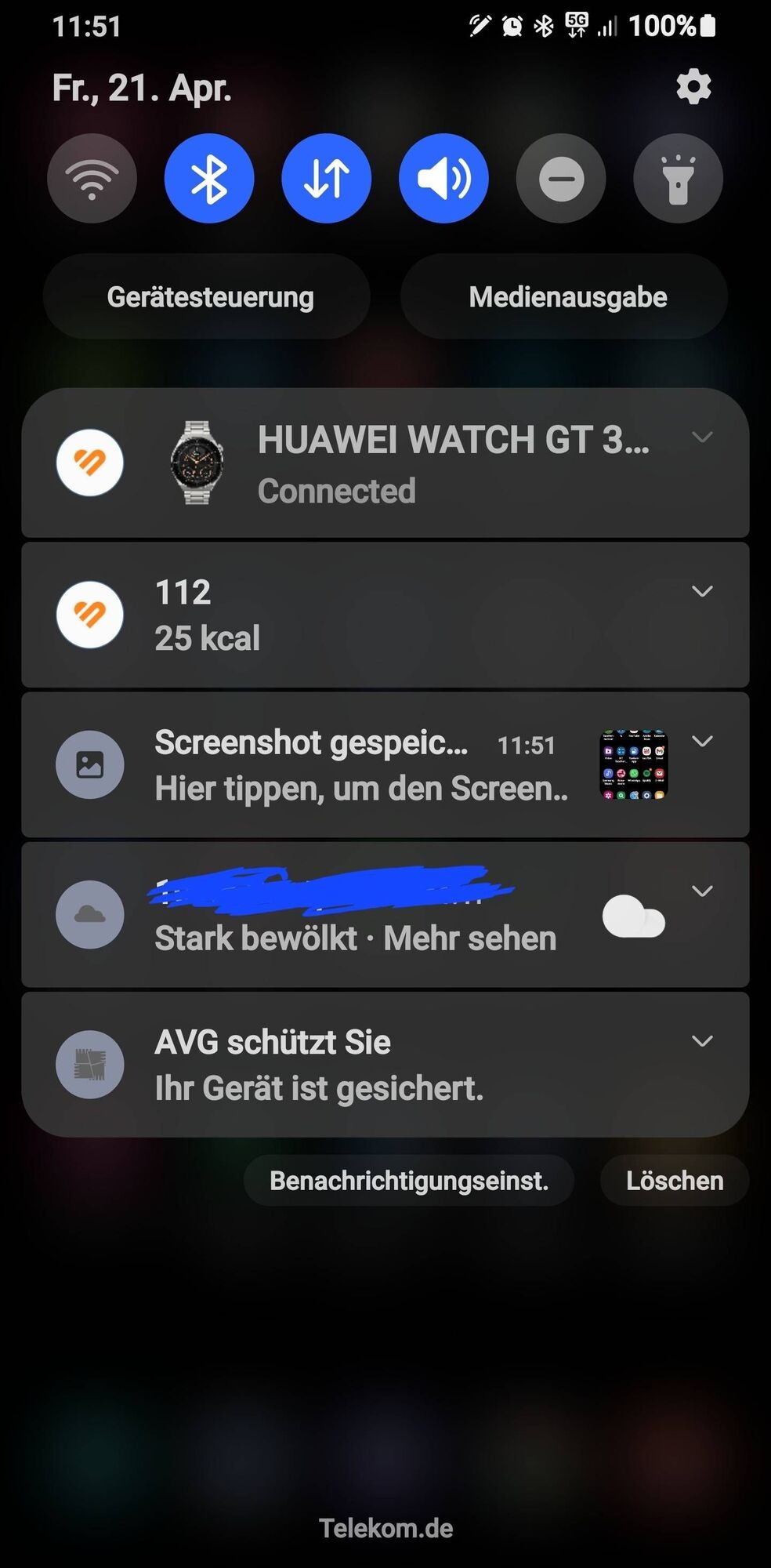Open Benachrichtigungseinst. settings
The width and height of the screenshot is (771, 1568).
click(x=410, y=1180)
